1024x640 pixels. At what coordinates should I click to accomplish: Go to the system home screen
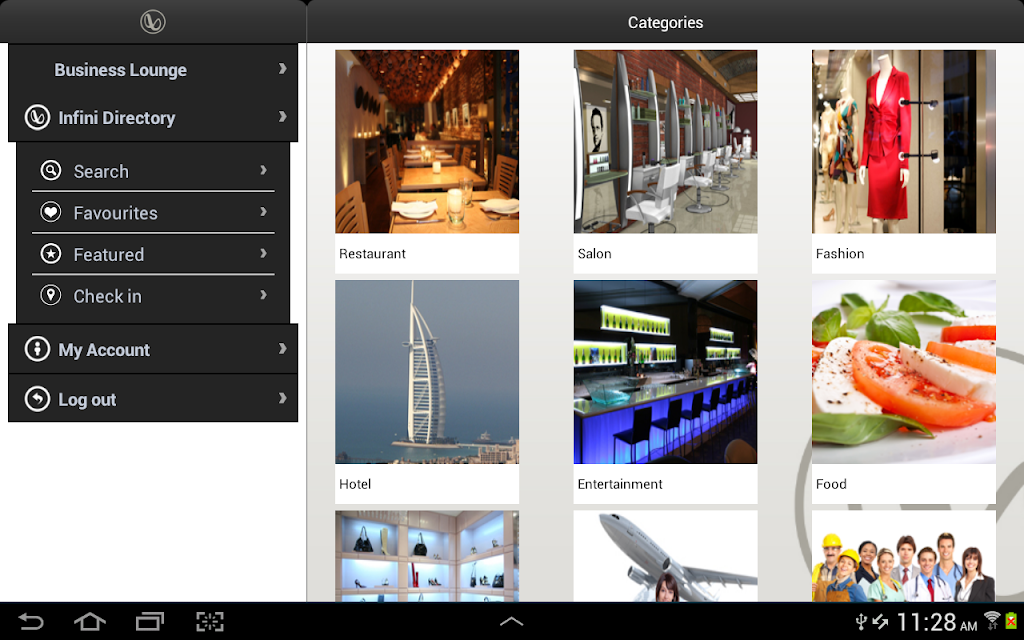[90, 622]
